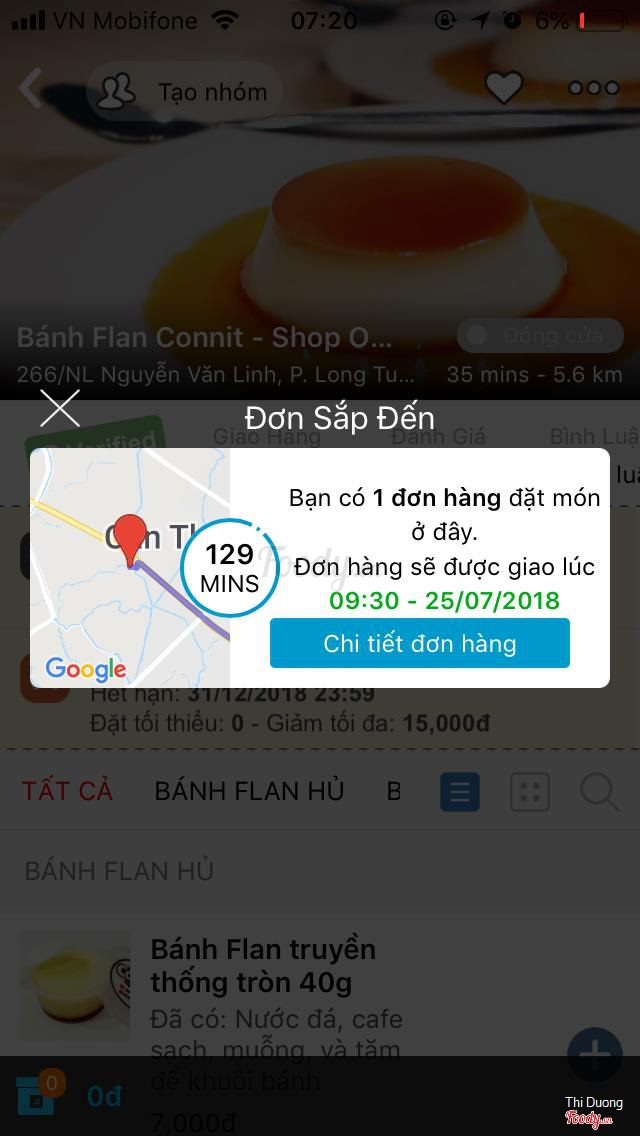Search the shop's menu
Viewport: 640px width, 1136px height.
click(599, 793)
